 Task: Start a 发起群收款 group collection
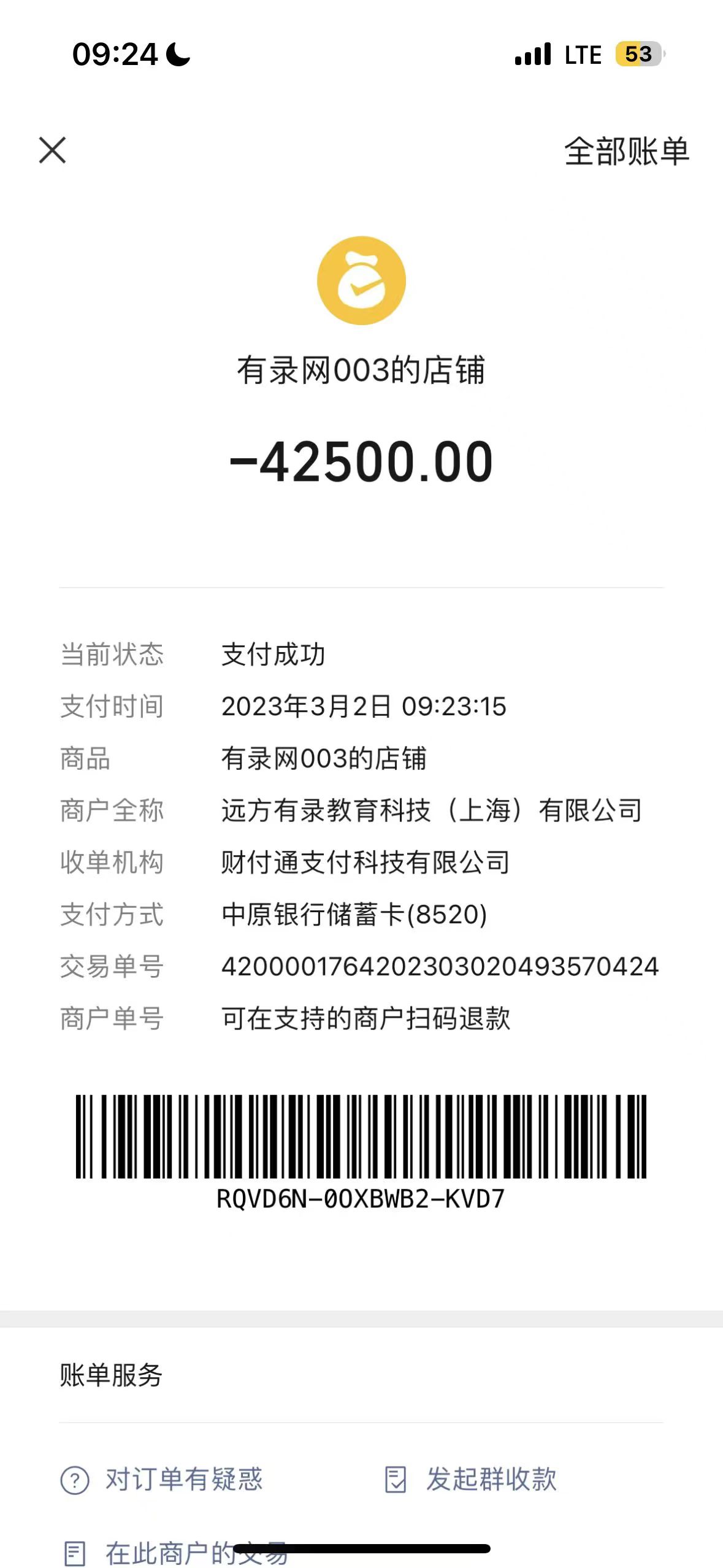click(x=470, y=1479)
